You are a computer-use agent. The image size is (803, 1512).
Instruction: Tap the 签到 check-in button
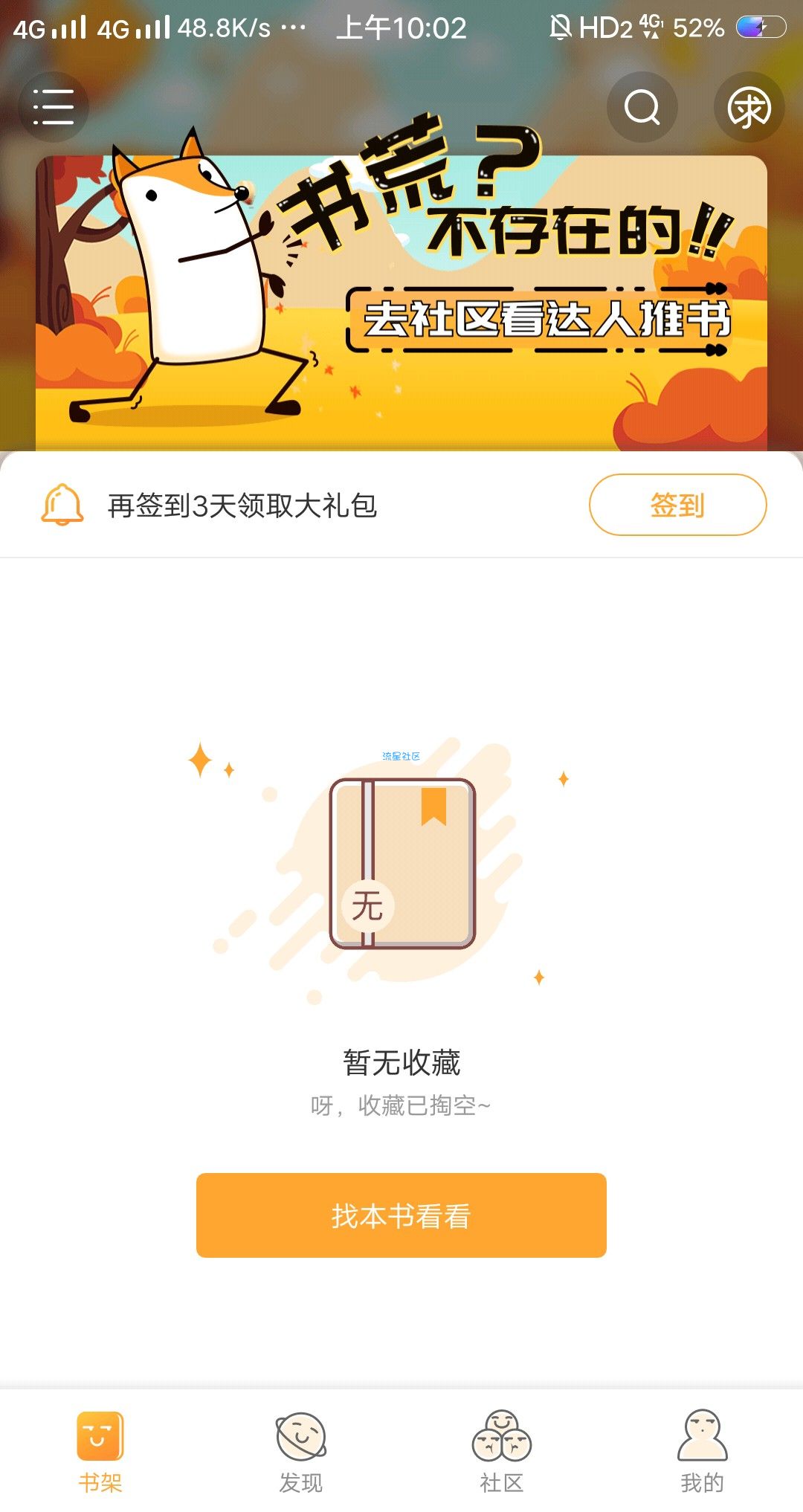coord(677,505)
